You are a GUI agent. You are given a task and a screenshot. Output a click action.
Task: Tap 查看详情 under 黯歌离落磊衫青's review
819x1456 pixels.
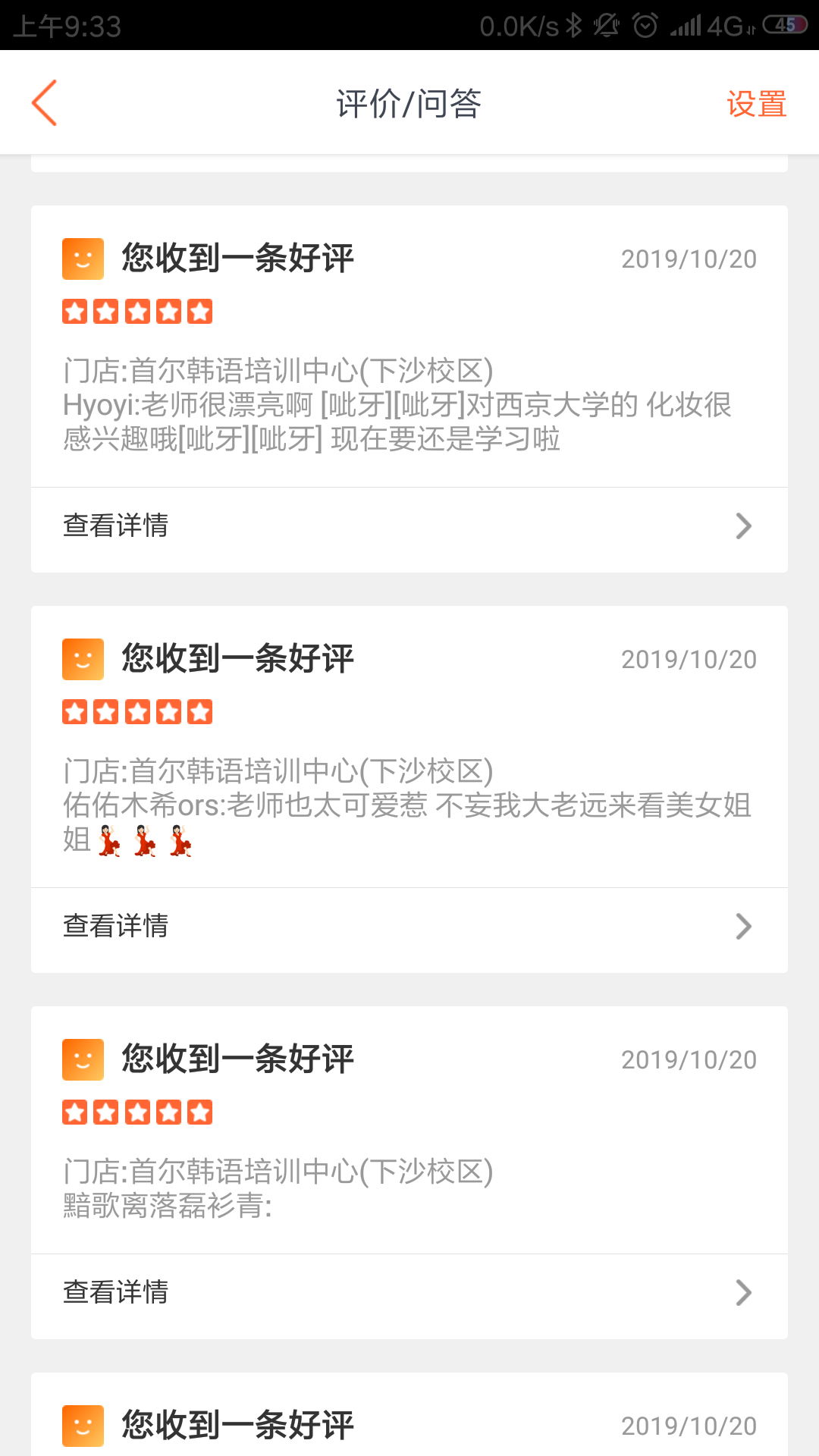409,1292
